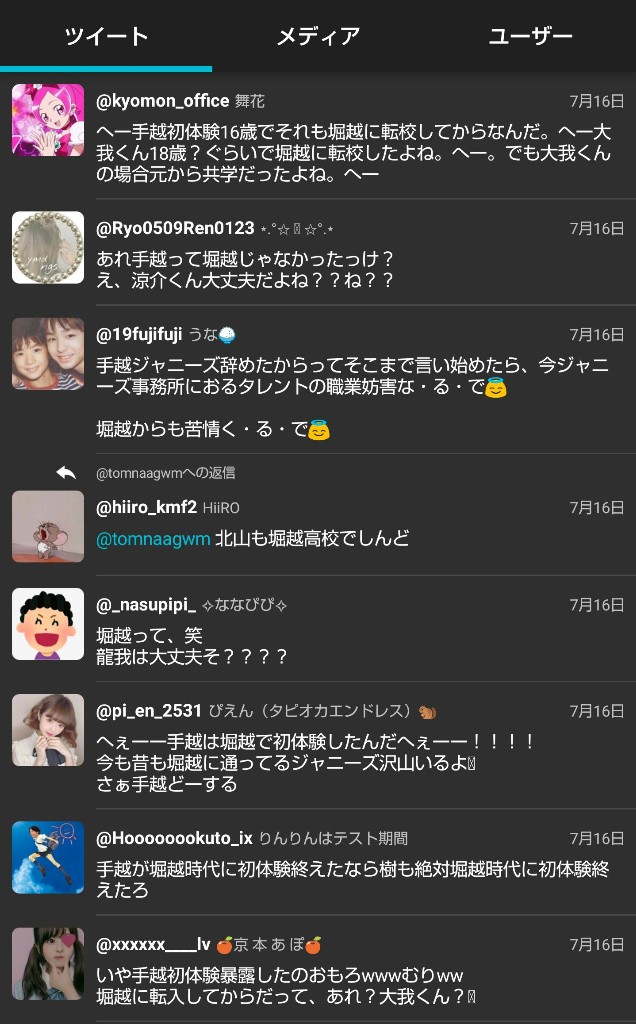The height and width of the screenshot is (1024, 636).
Task: View @_nasupipi_'s profile avatar
Action: click(x=48, y=624)
